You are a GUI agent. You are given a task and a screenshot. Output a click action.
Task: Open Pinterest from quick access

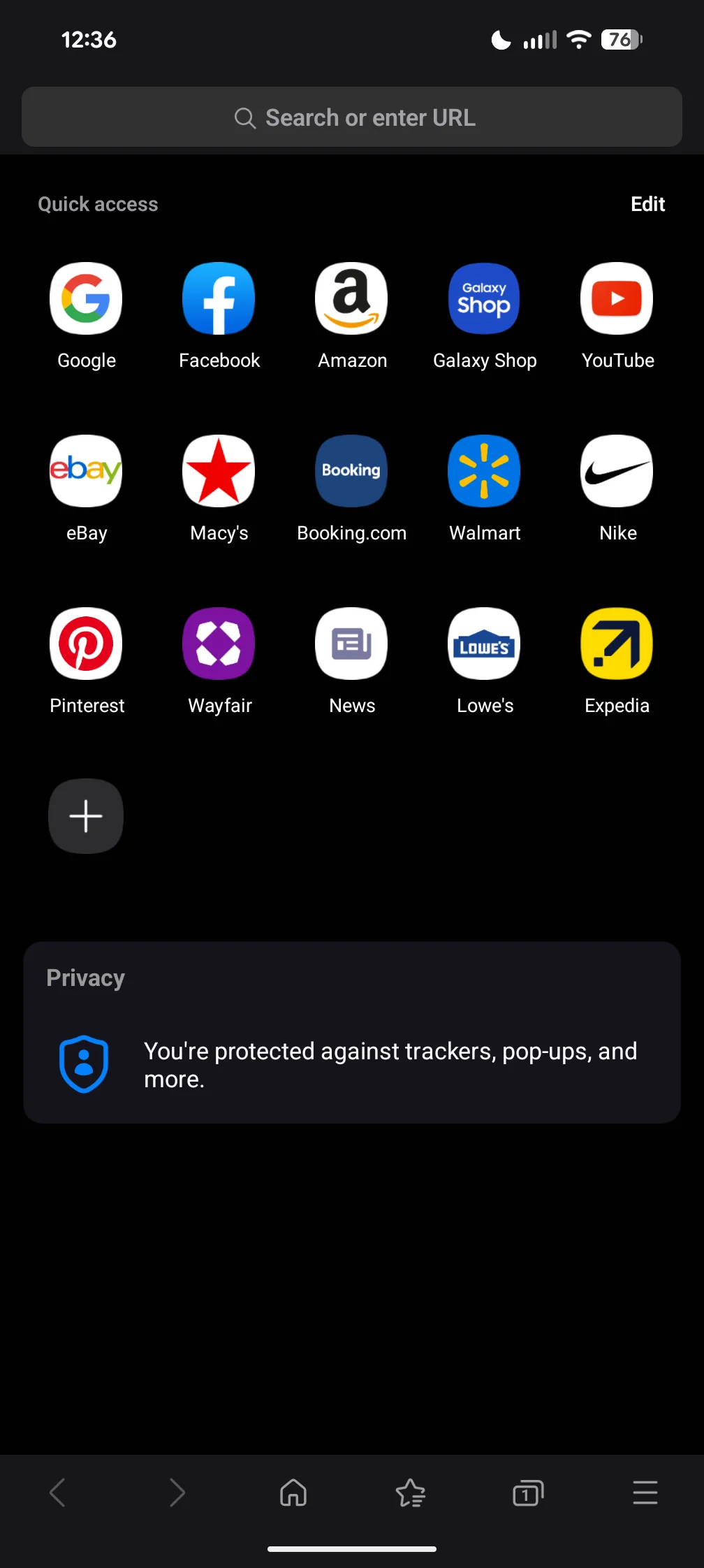[86, 644]
